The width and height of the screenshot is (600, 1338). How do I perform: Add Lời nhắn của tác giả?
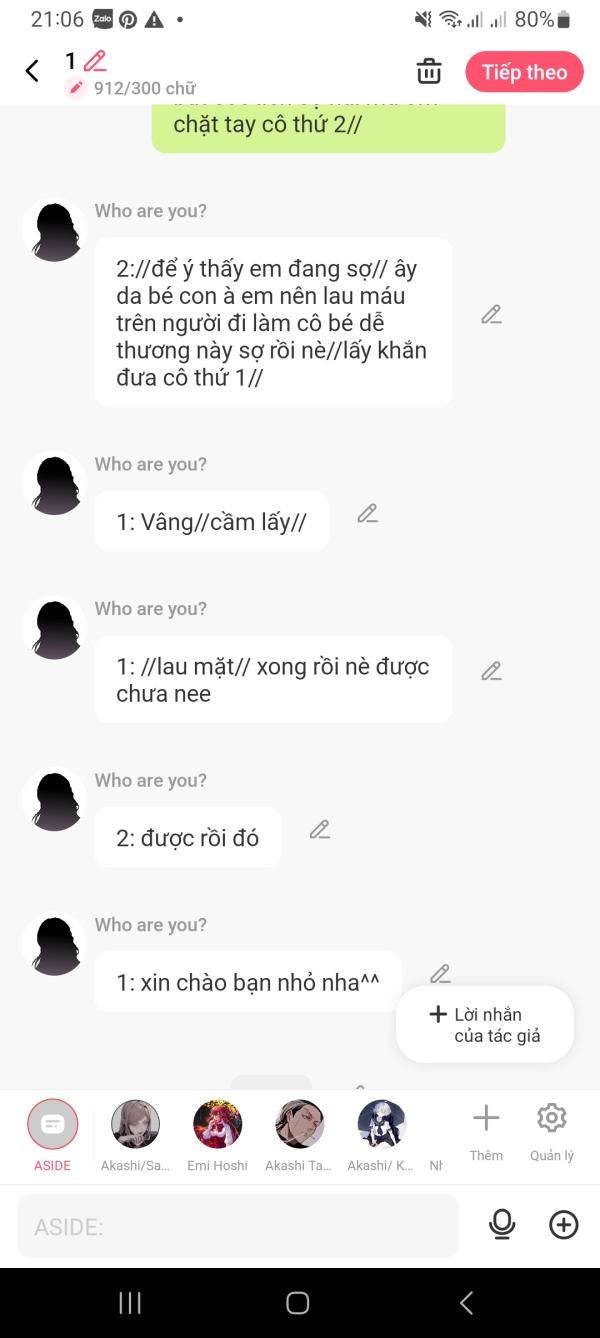click(485, 1025)
